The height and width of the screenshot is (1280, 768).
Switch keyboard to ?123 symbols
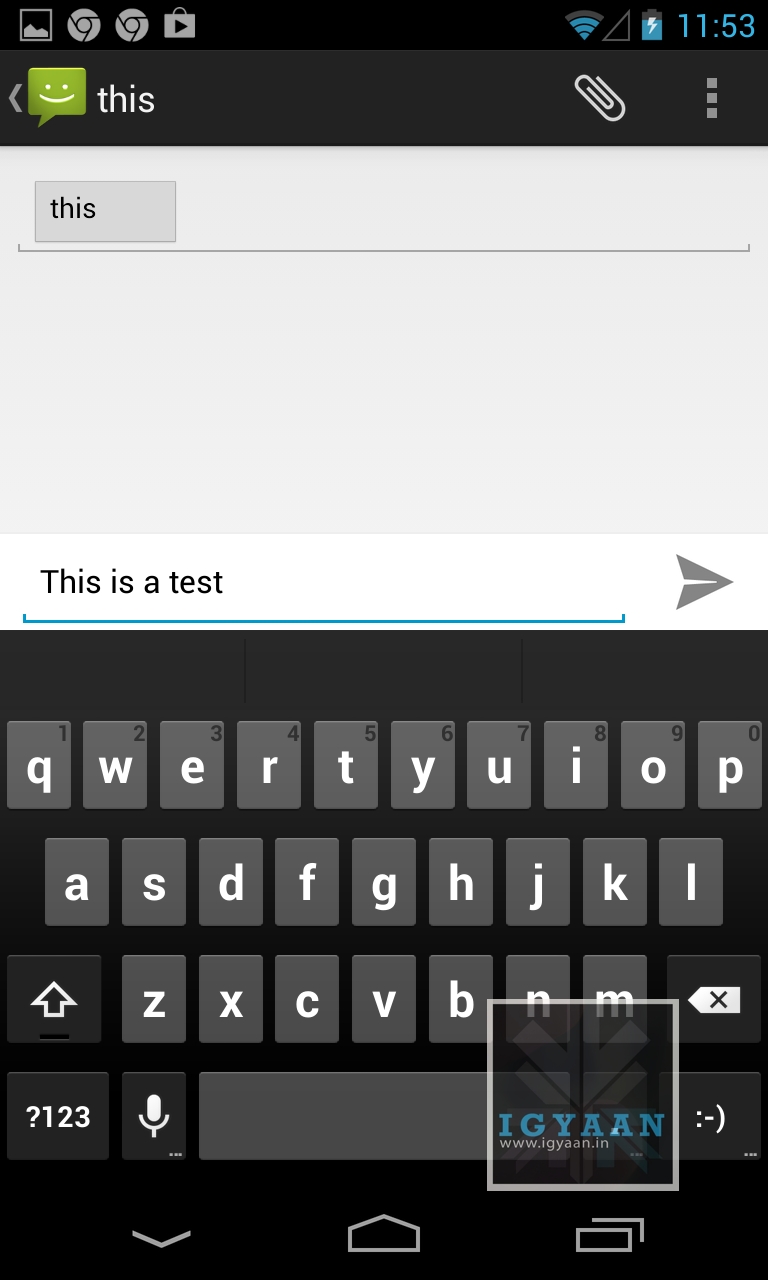58,1116
